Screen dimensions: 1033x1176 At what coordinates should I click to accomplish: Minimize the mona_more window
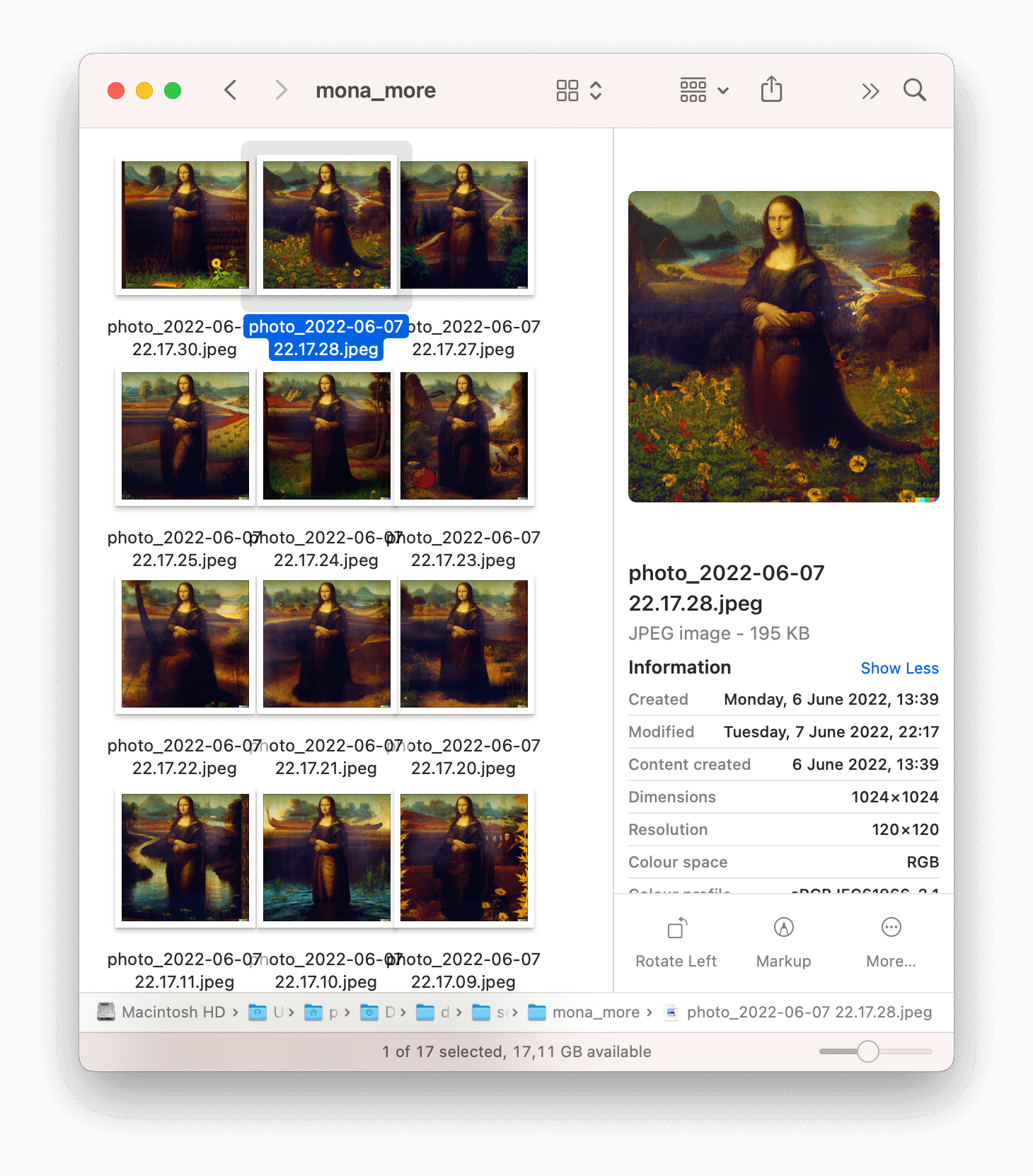[144, 91]
